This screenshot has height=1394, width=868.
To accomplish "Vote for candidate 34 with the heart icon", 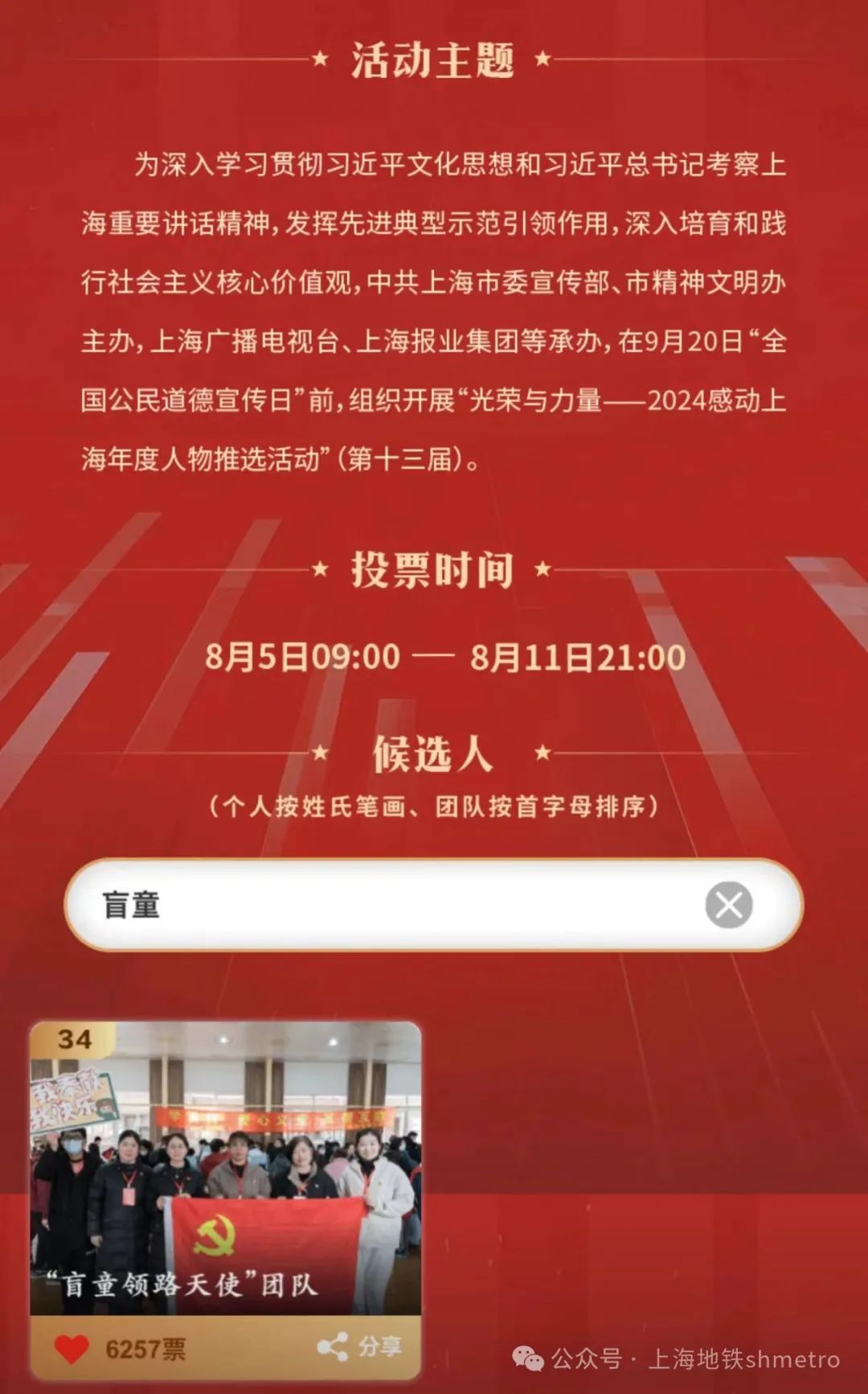I will (71, 1348).
